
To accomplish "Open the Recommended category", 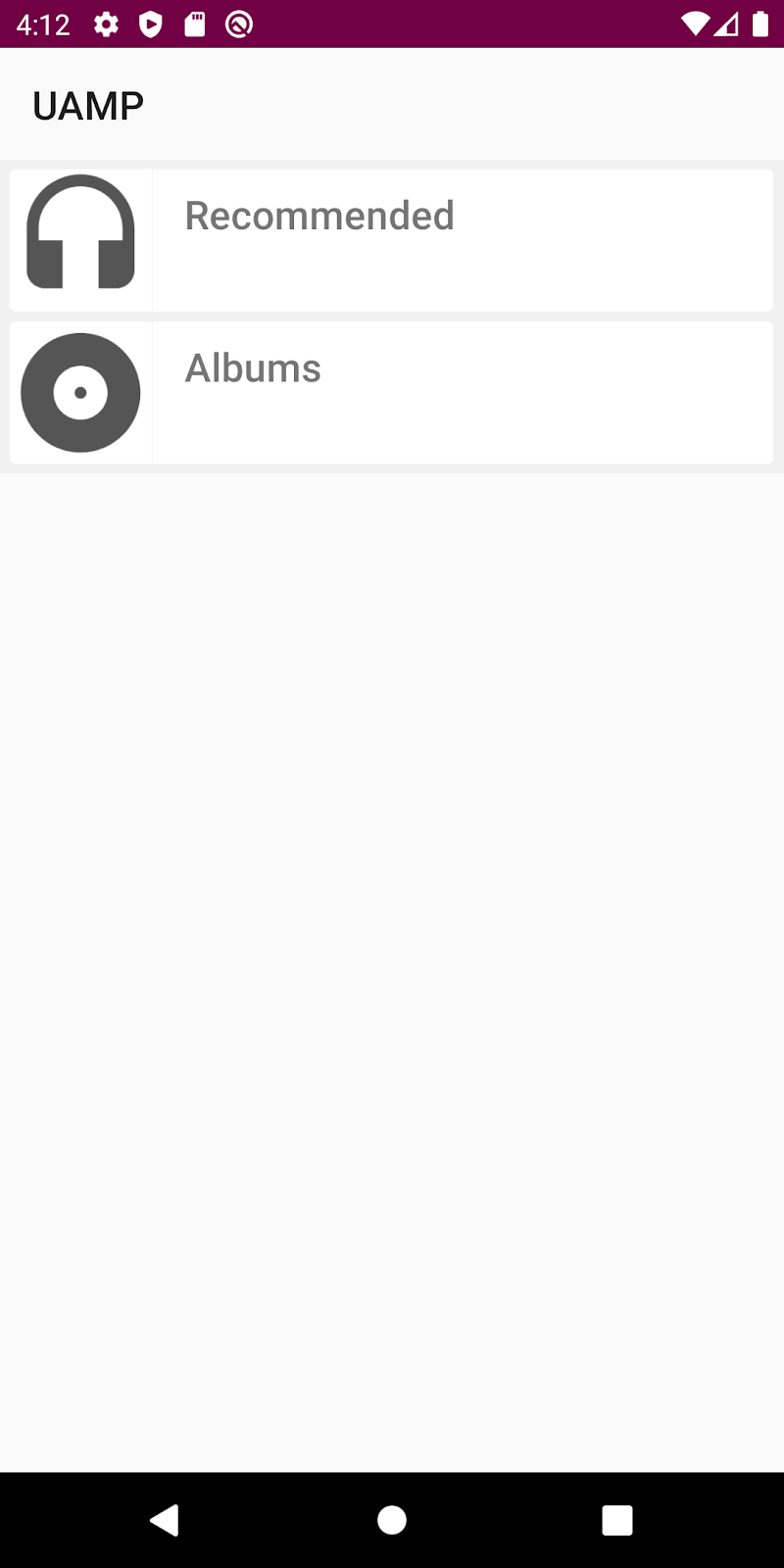I will point(392,240).
